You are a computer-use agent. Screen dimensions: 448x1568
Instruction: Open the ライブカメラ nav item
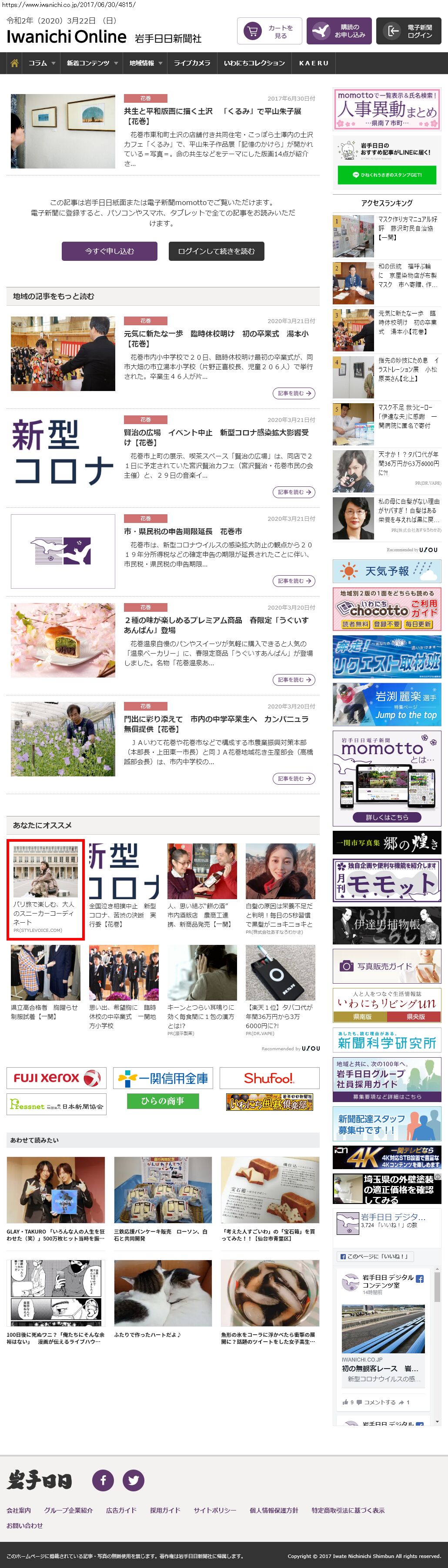point(192,63)
